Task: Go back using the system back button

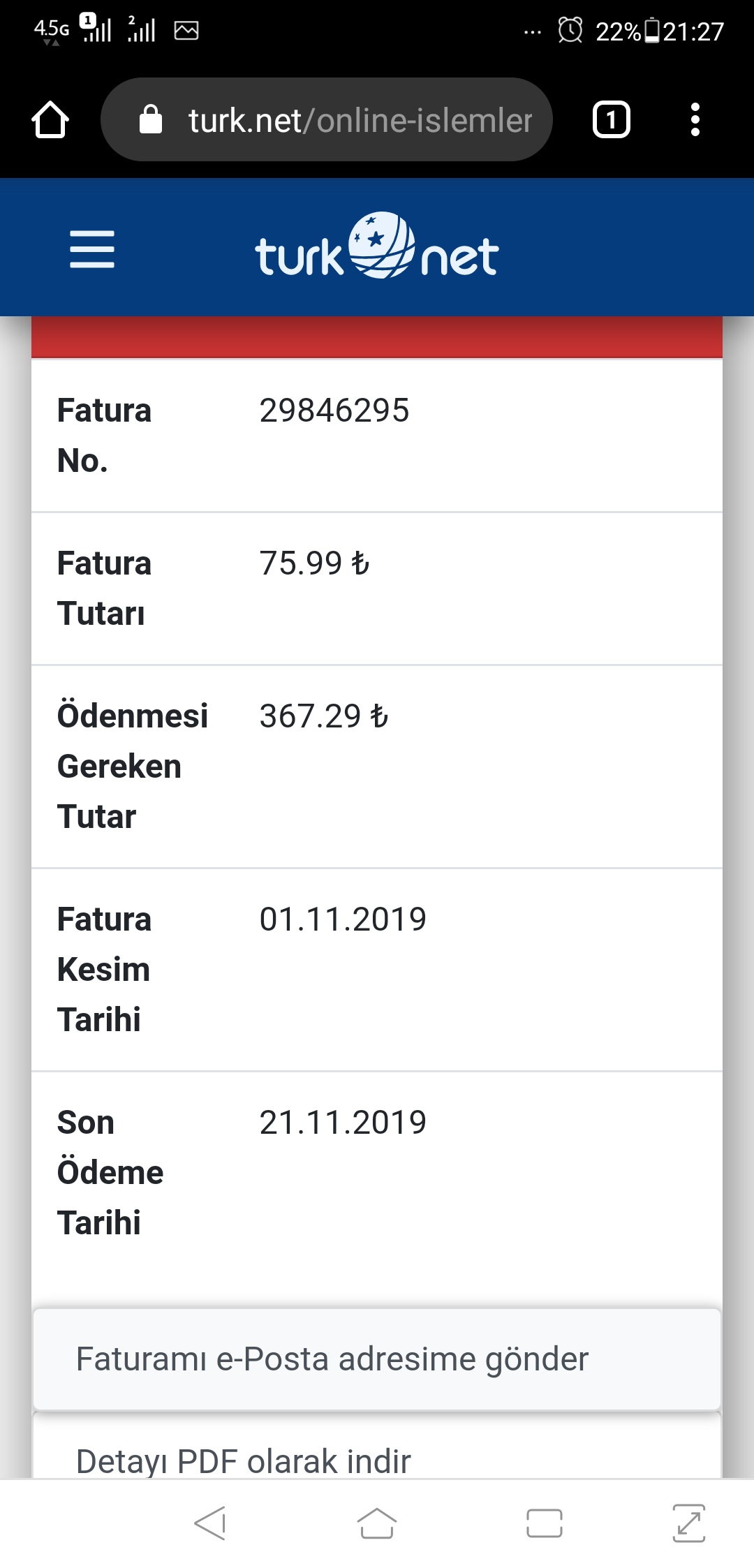Action: point(210,1523)
